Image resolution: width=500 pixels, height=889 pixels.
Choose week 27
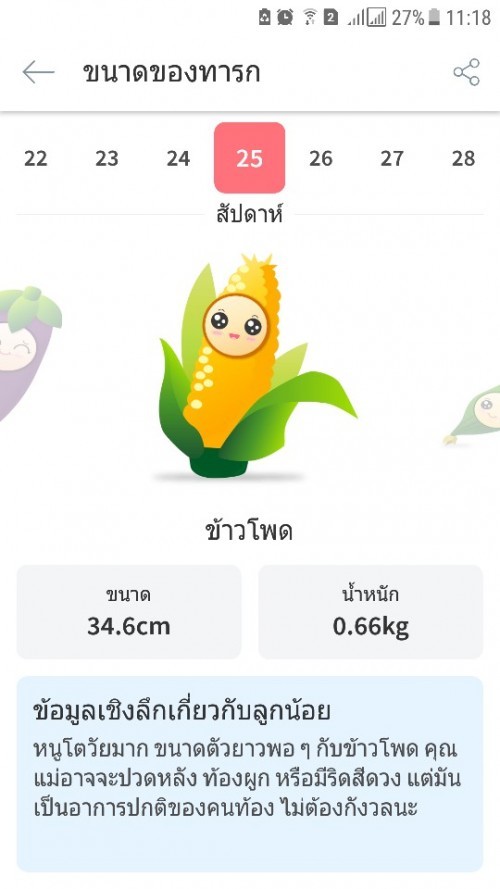click(392, 159)
